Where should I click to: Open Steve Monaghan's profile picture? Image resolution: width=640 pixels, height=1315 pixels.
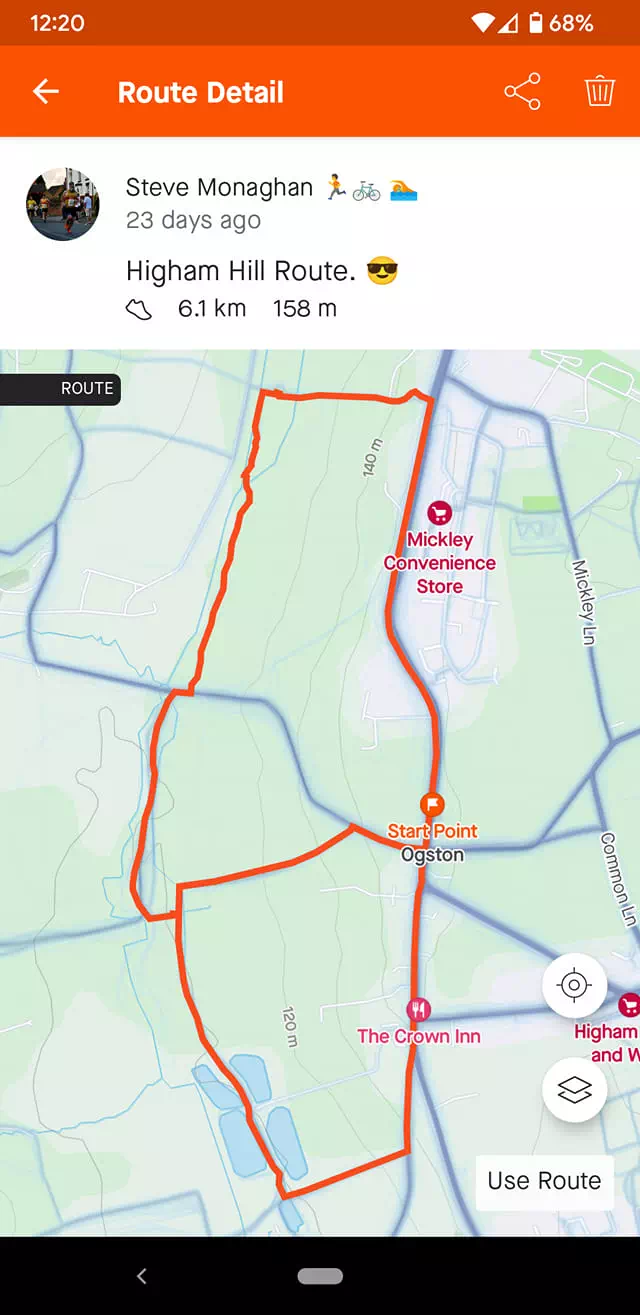63,204
